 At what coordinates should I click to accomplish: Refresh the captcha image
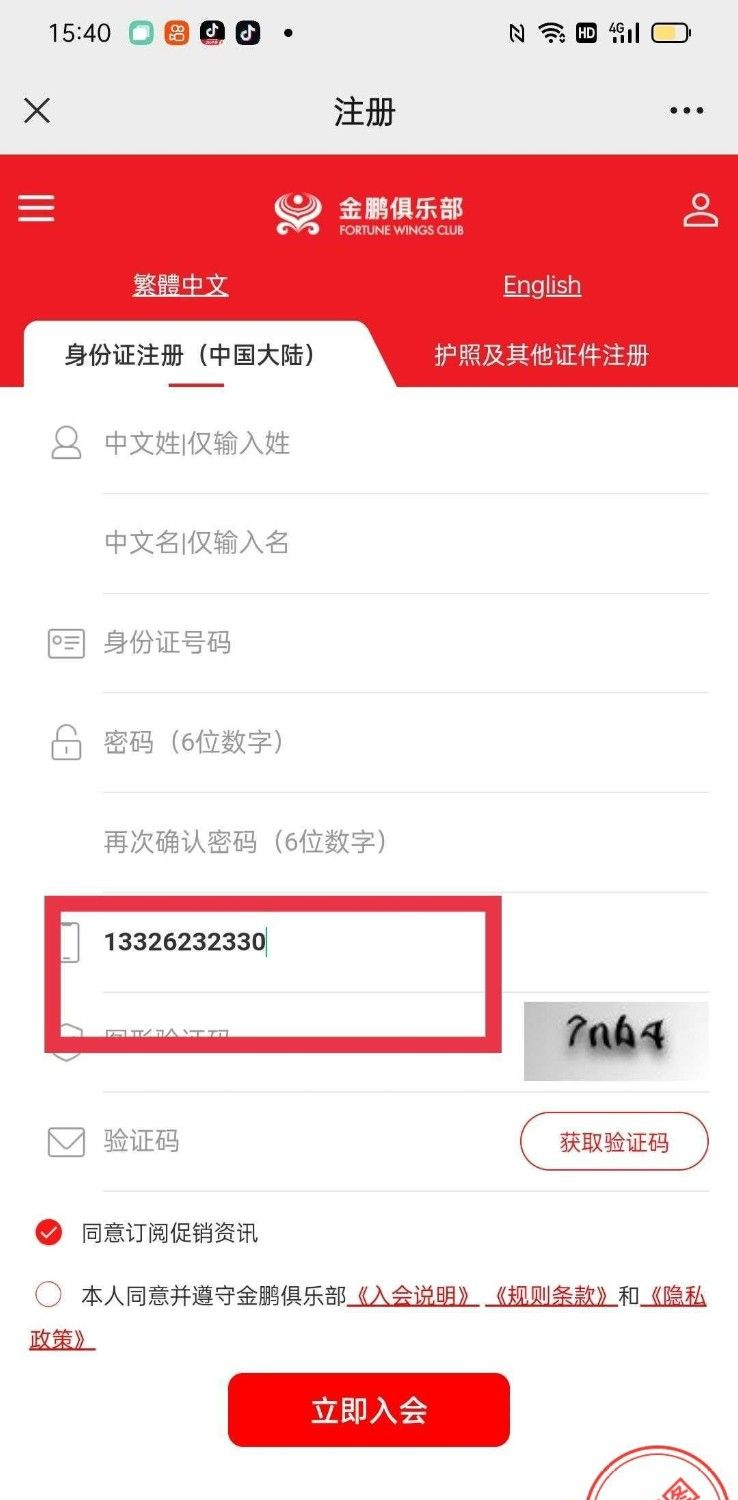(x=615, y=1041)
